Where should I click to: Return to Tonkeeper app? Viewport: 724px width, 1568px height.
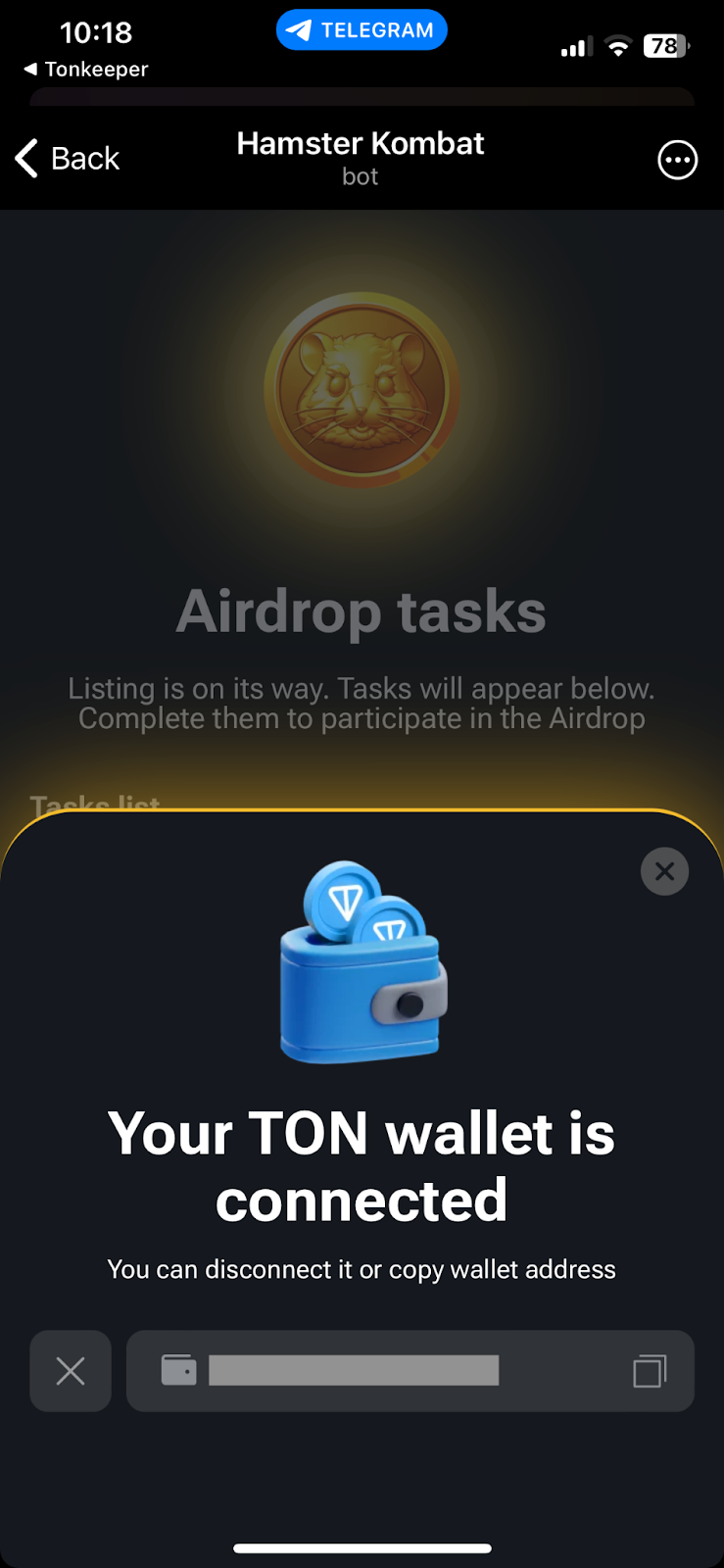(x=85, y=70)
